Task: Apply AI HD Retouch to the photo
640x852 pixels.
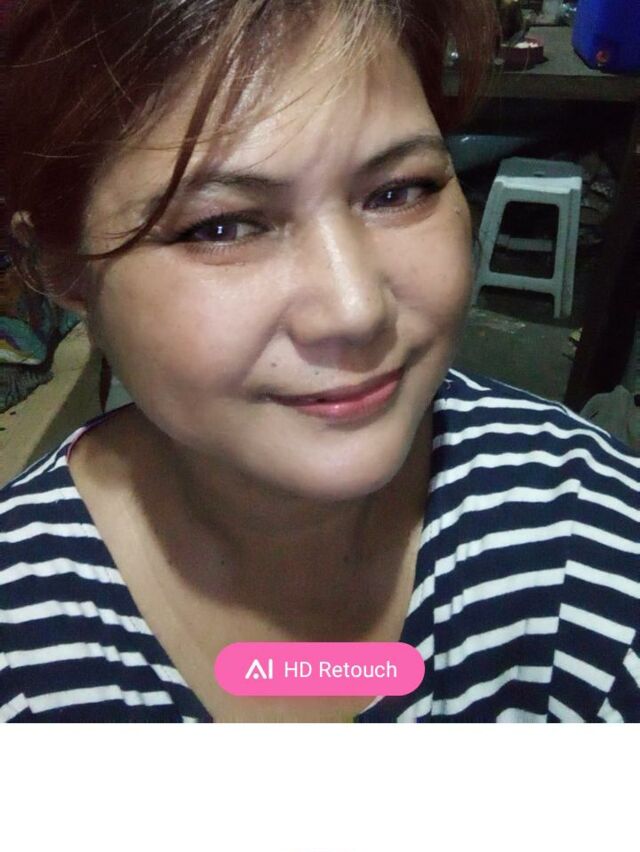Action: point(320,669)
